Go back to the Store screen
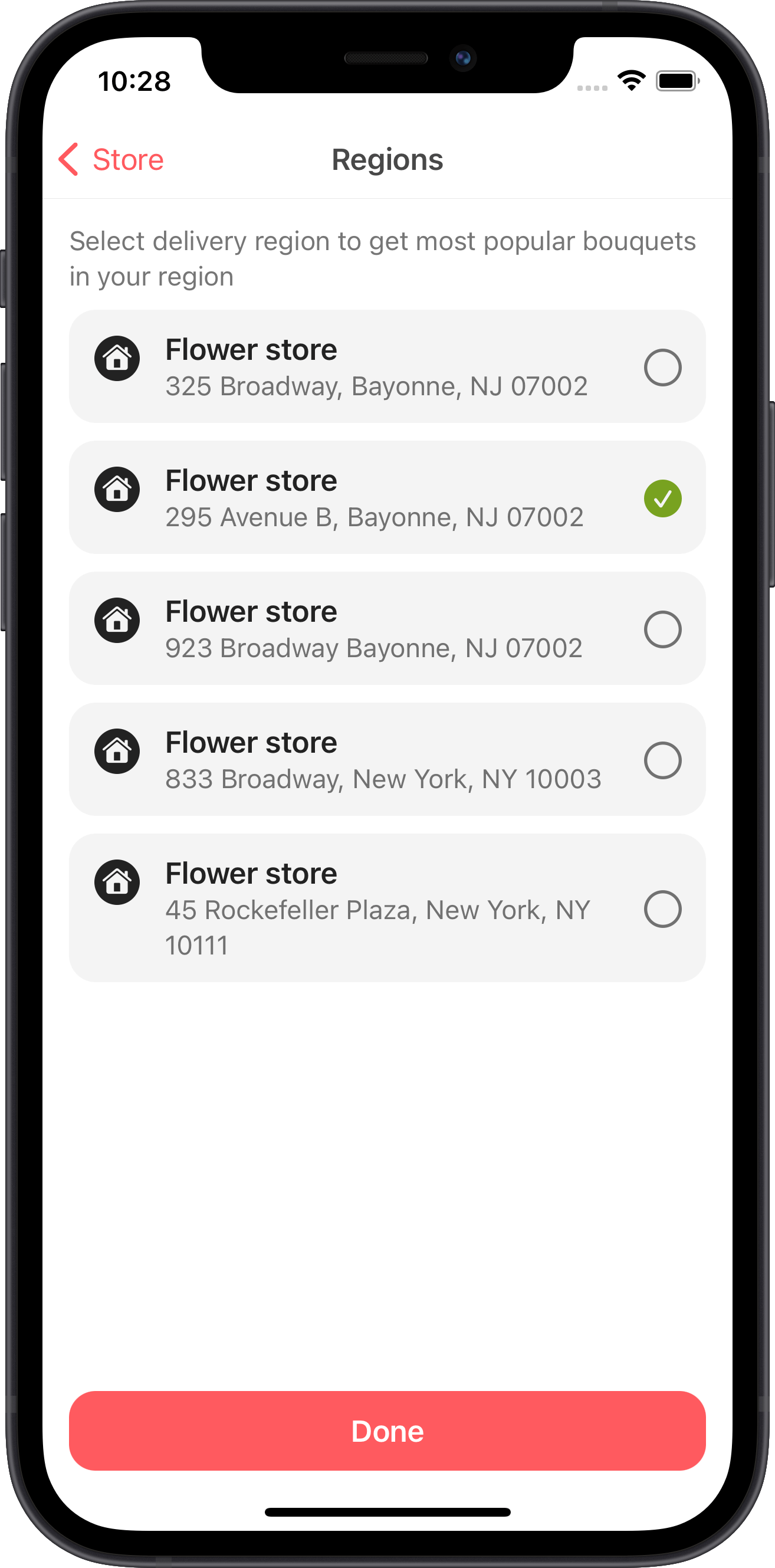This screenshot has height=1568, width=775. (111, 159)
